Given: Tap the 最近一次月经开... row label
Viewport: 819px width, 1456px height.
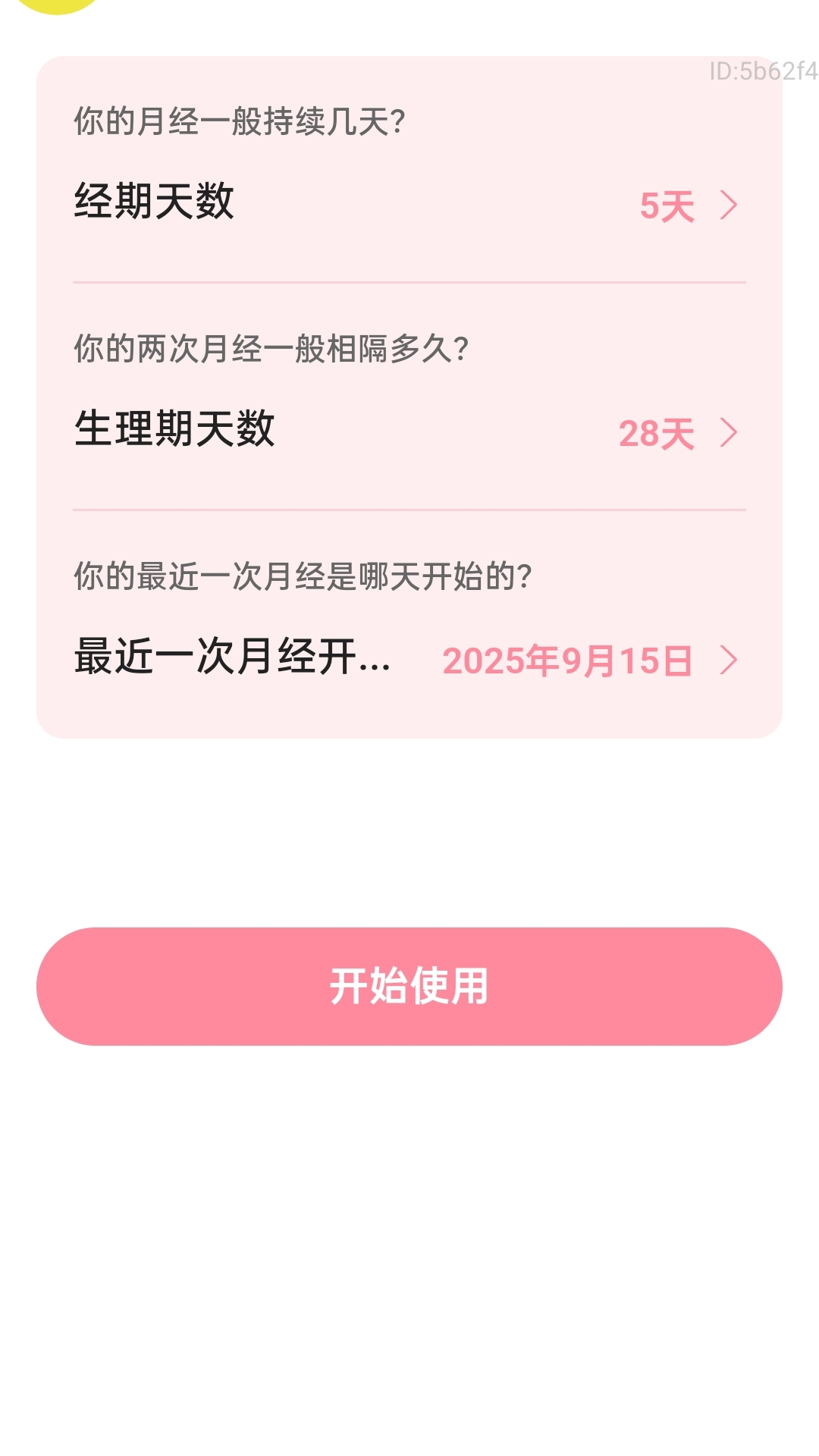Looking at the screenshot, I should [x=231, y=656].
